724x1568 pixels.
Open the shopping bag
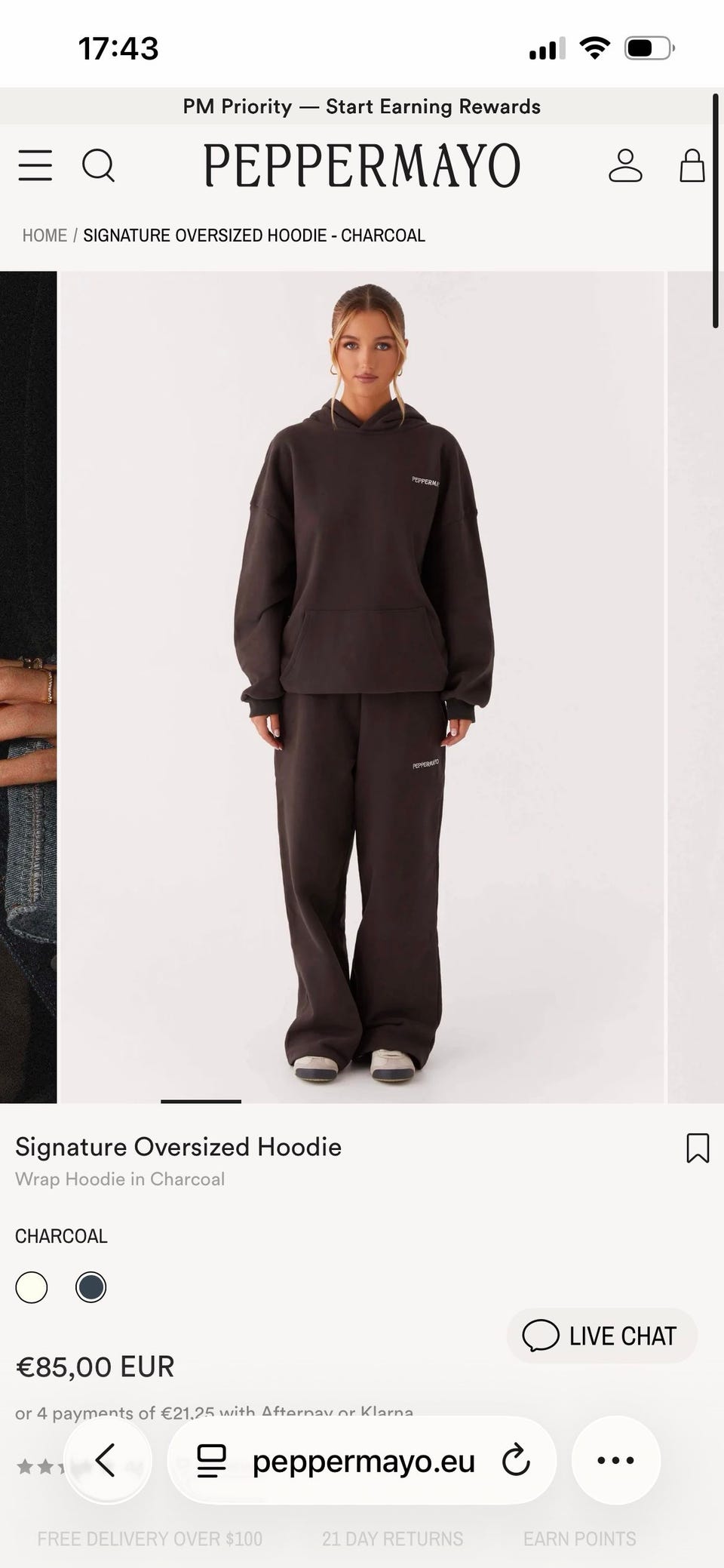pyautogui.click(x=692, y=165)
